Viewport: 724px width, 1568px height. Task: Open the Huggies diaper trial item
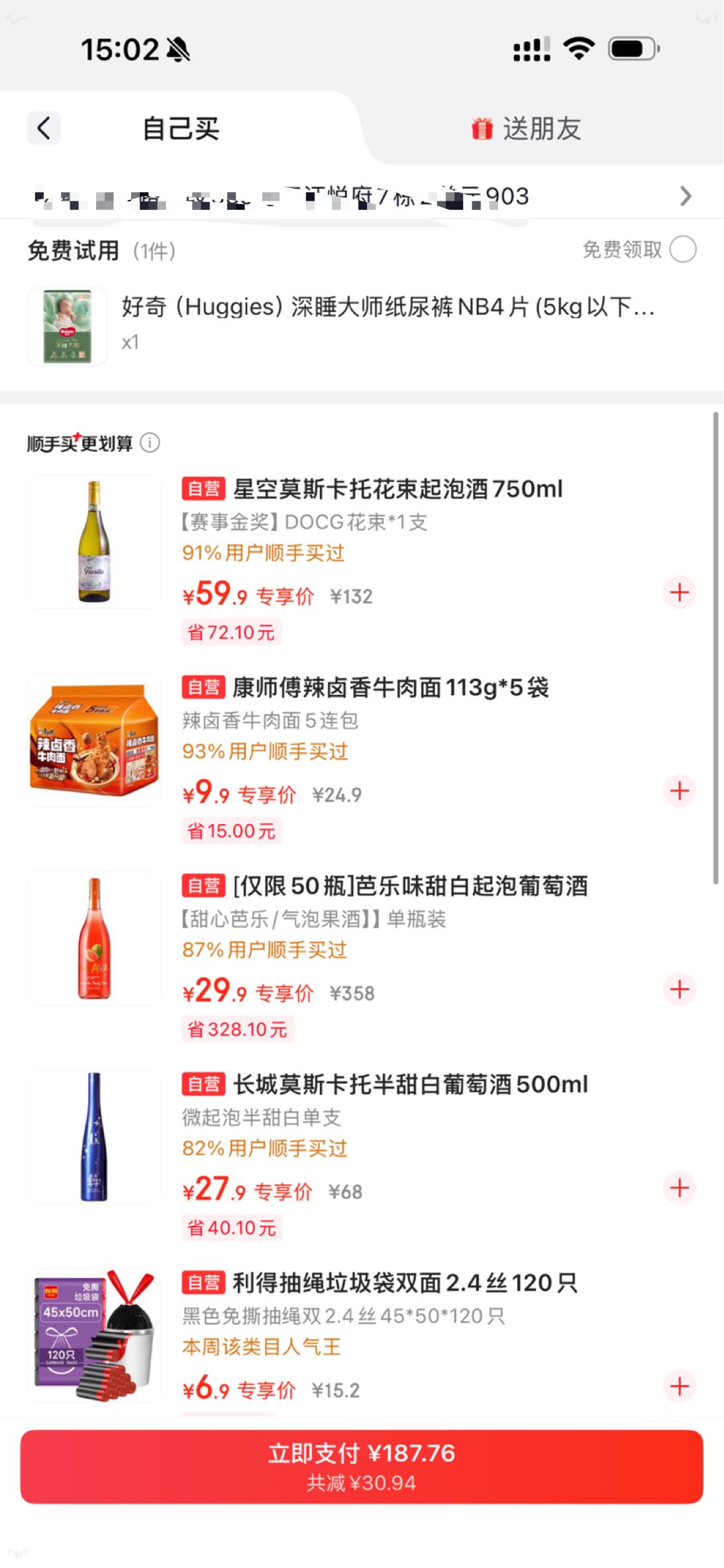tap(362, 325)
